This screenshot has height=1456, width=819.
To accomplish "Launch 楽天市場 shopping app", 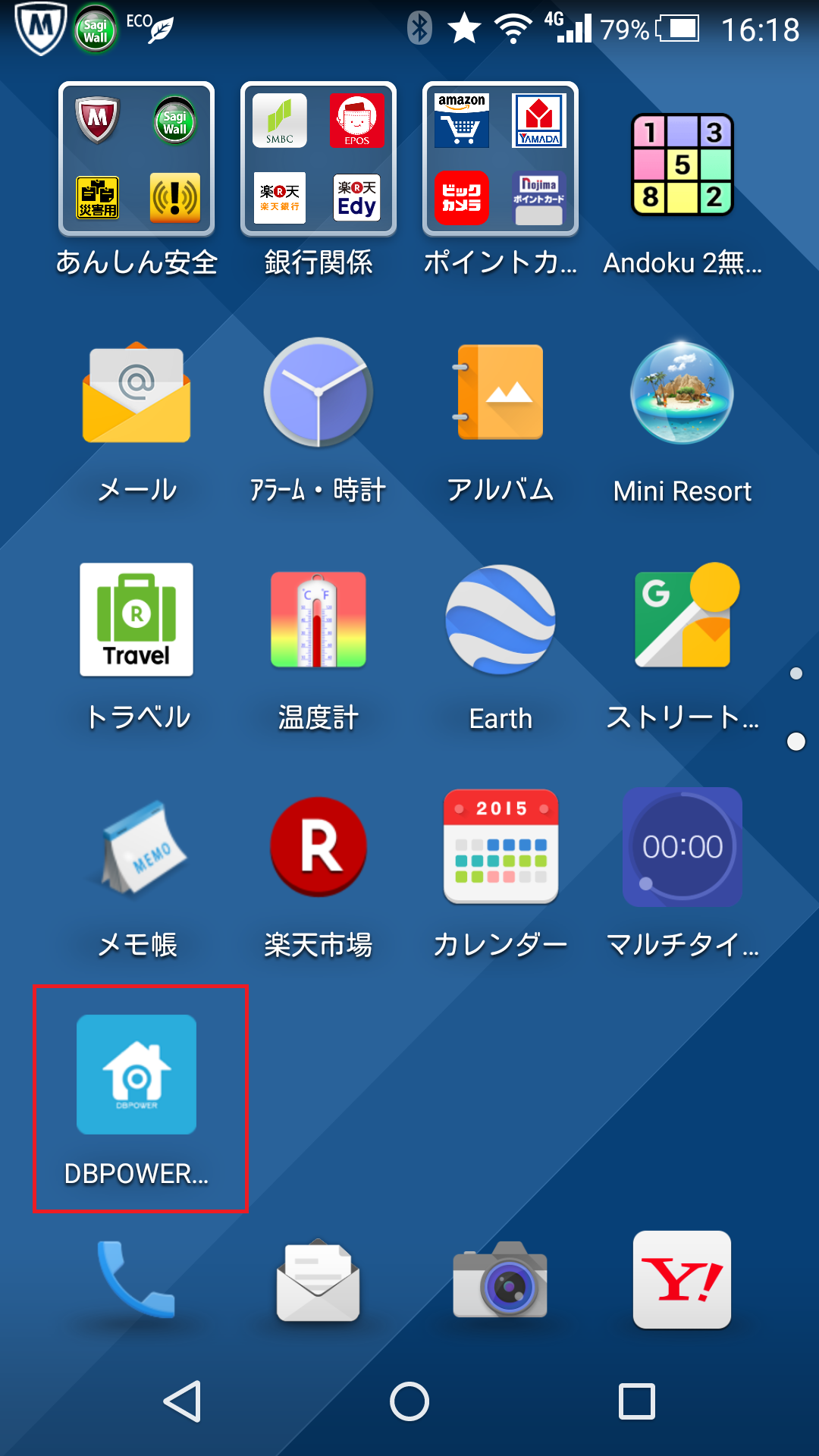I will tap(318, 847).
